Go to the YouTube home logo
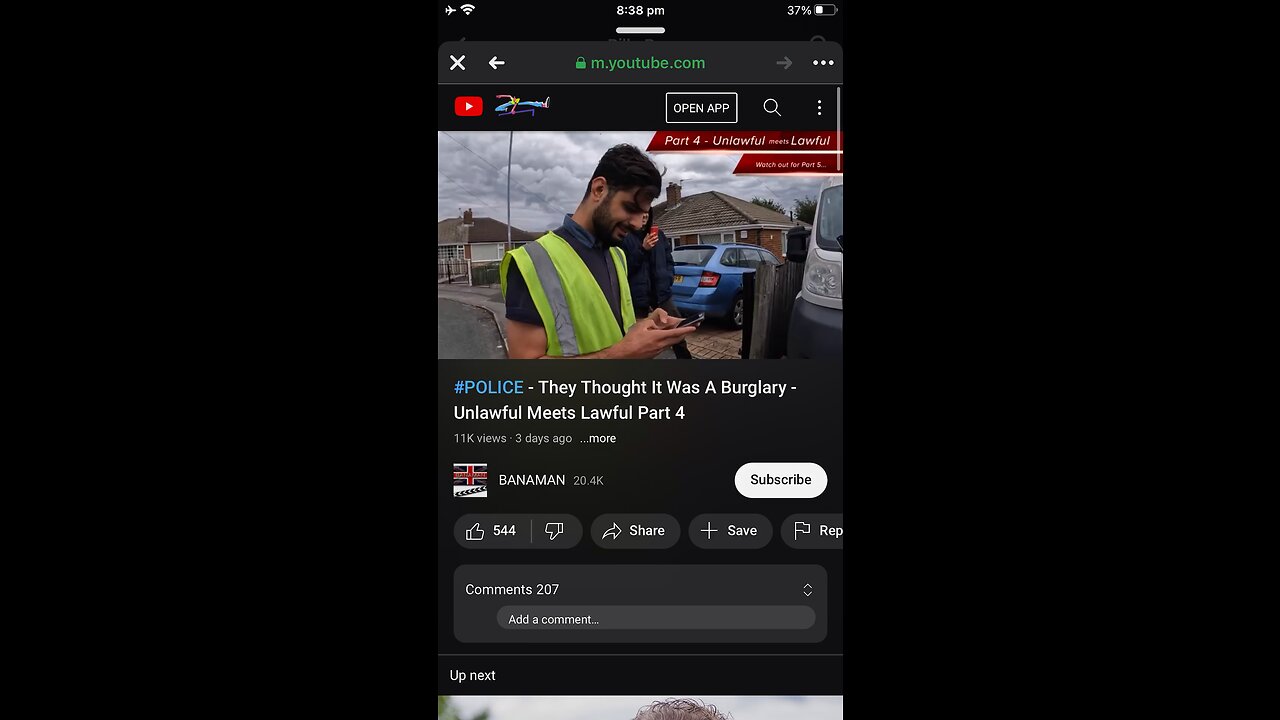Viewport: 1280px width, 720px height. coord(469,107)
